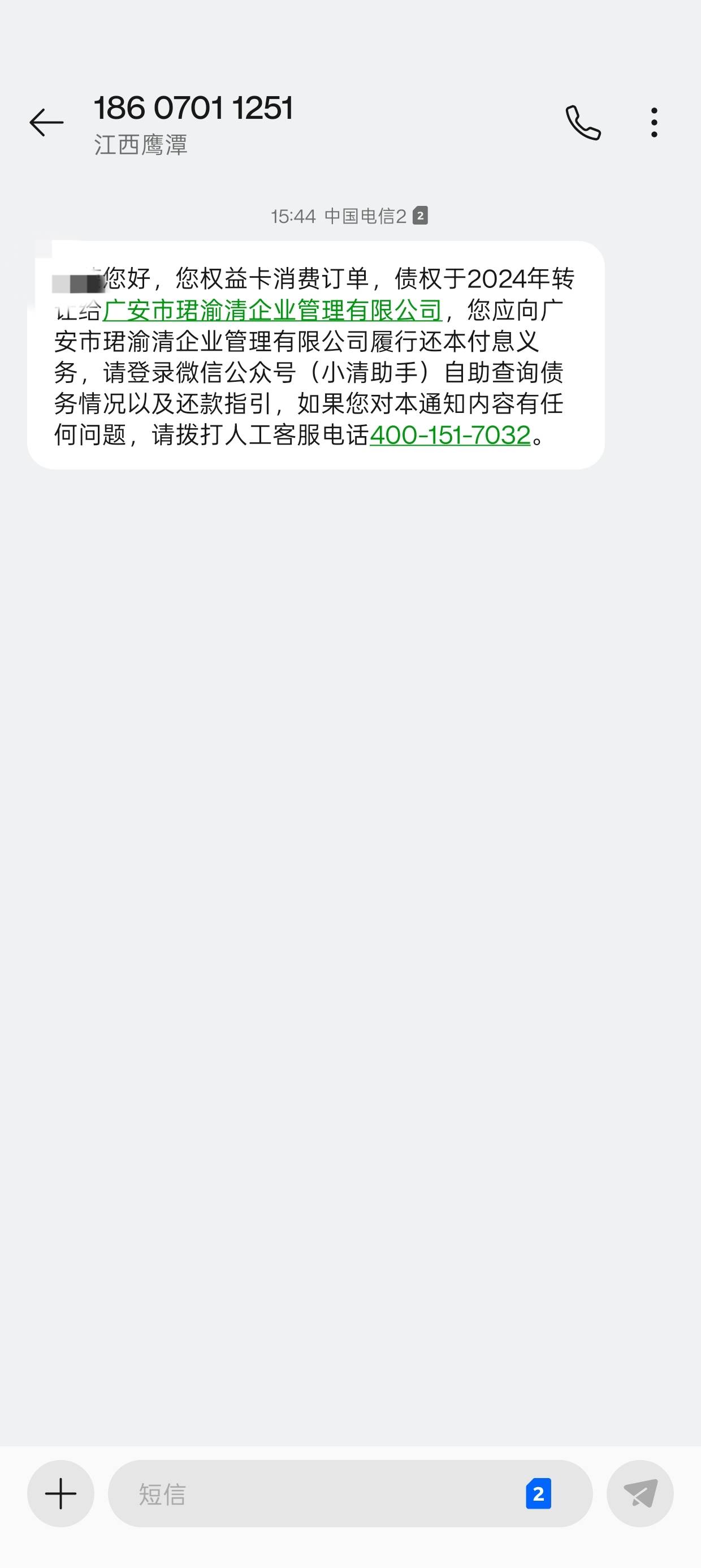701x1568 pixels.
Task: Open the 广安市珺渝清企业管理有限公司 link
Action: point(272,311)
